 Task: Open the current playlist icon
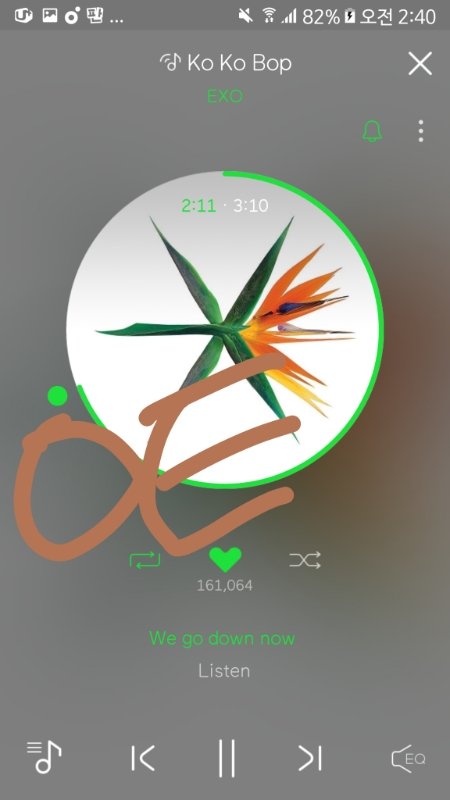coord(44,757)
